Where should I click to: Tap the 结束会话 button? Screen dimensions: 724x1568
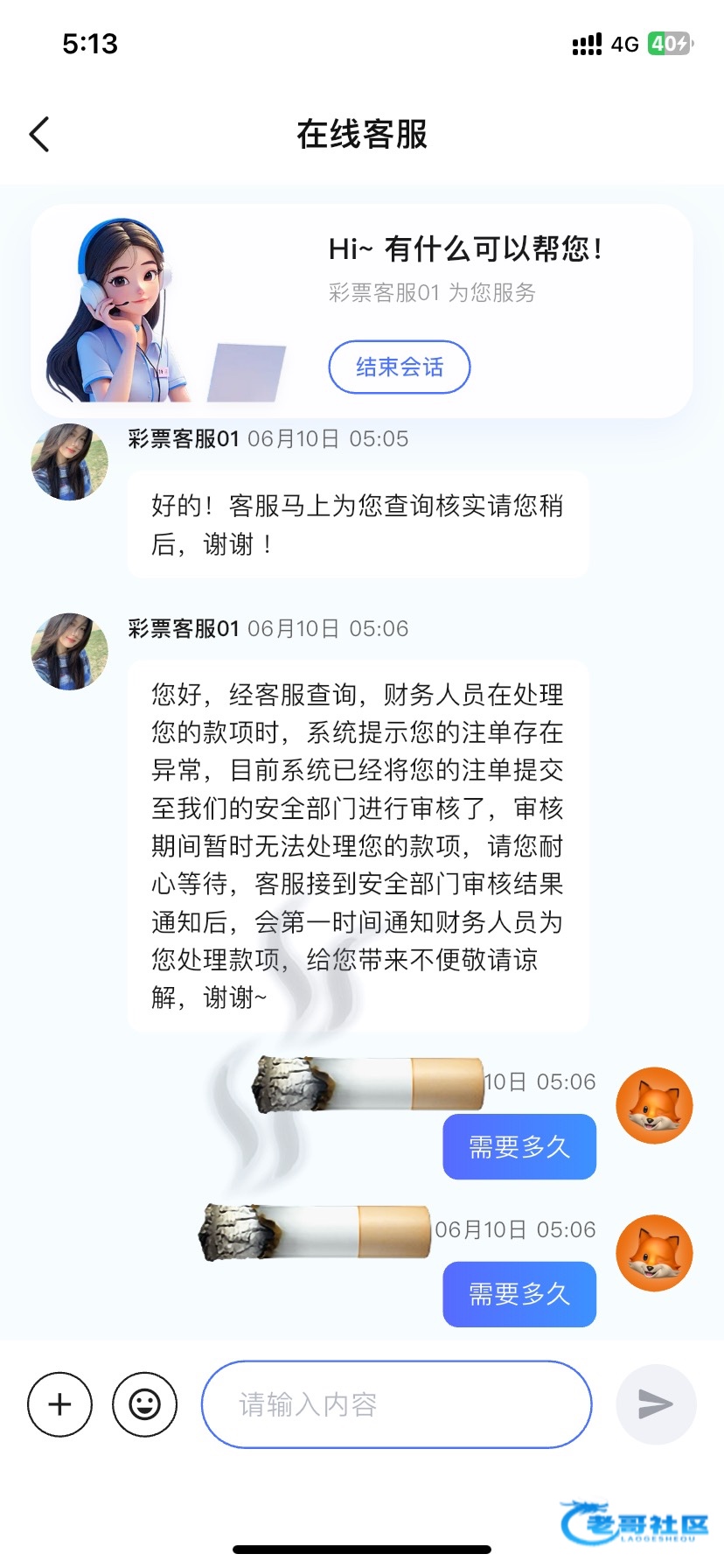pyautogui.click(x=400, y=367)
